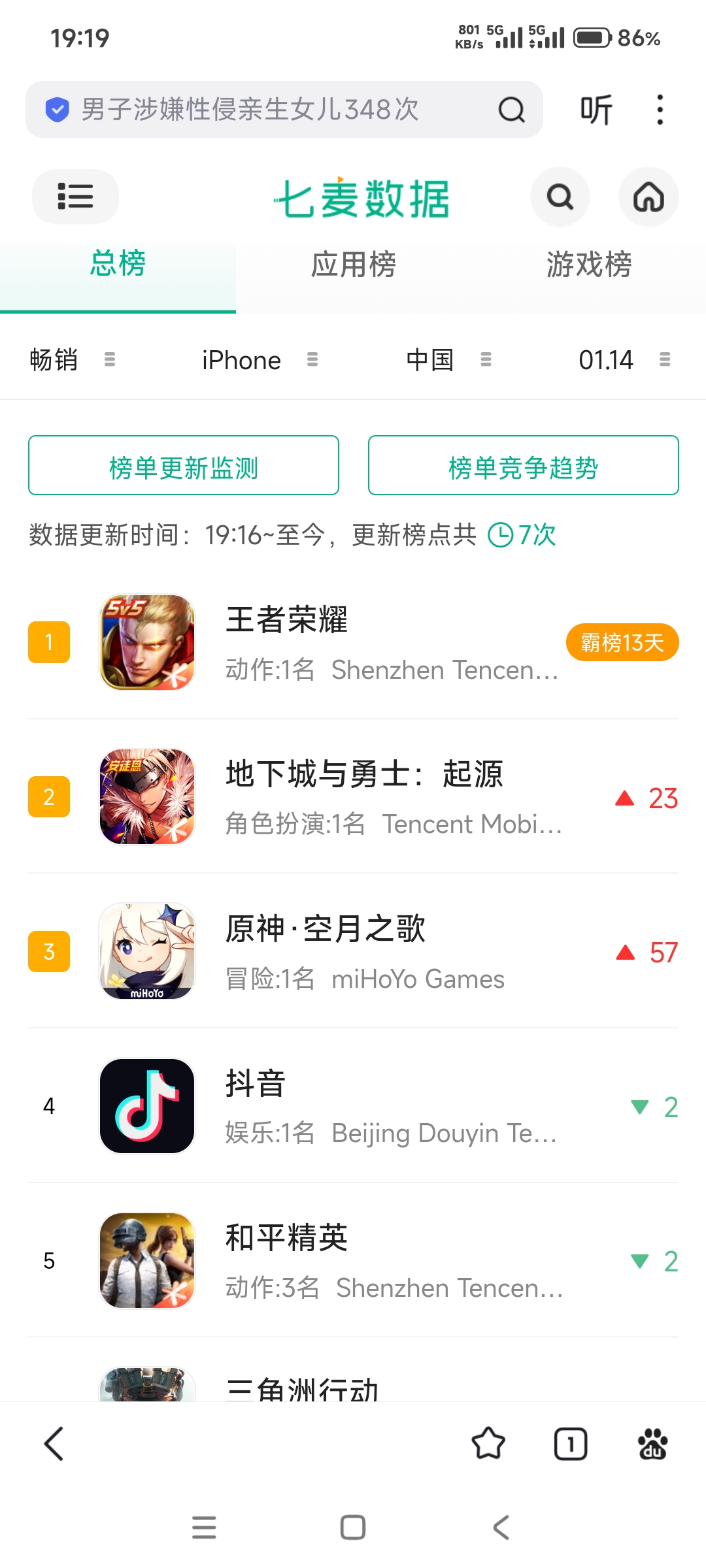The width and height of the screenshot is (706, 1568).
Task: Open the 王者荣耀 app entry
Action: coord(353,643)
